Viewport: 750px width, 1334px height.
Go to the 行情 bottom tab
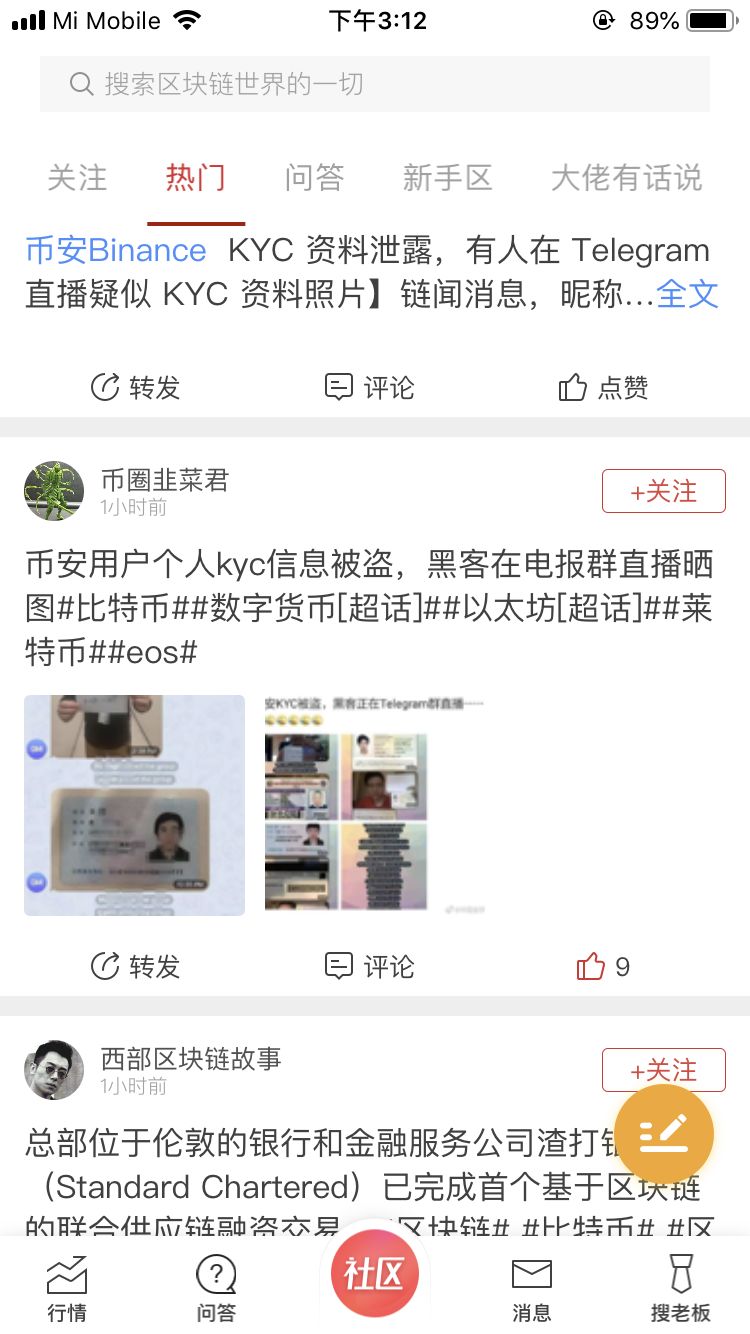pyautogui.click(x=67, y=1288)
